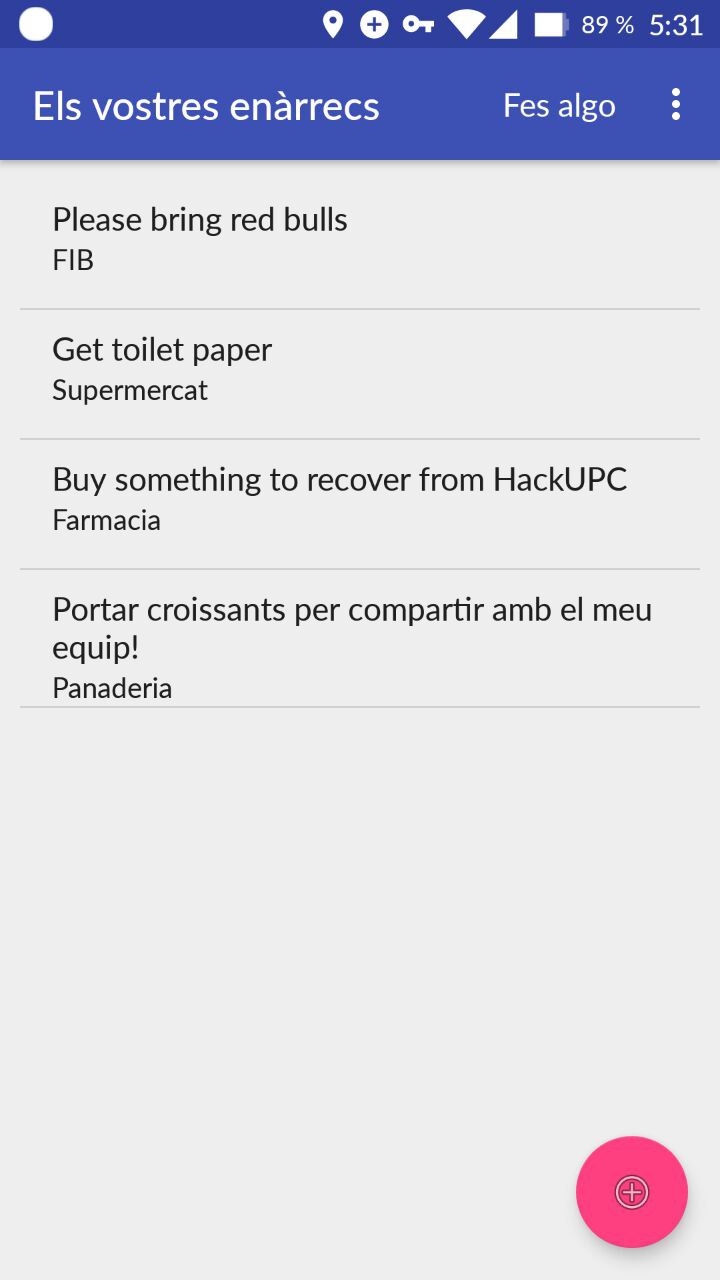This screenshot has height=1280, width=720.
Task: Select the HackUPC recovery errand at Farmacia
Action: click(360, 500)
